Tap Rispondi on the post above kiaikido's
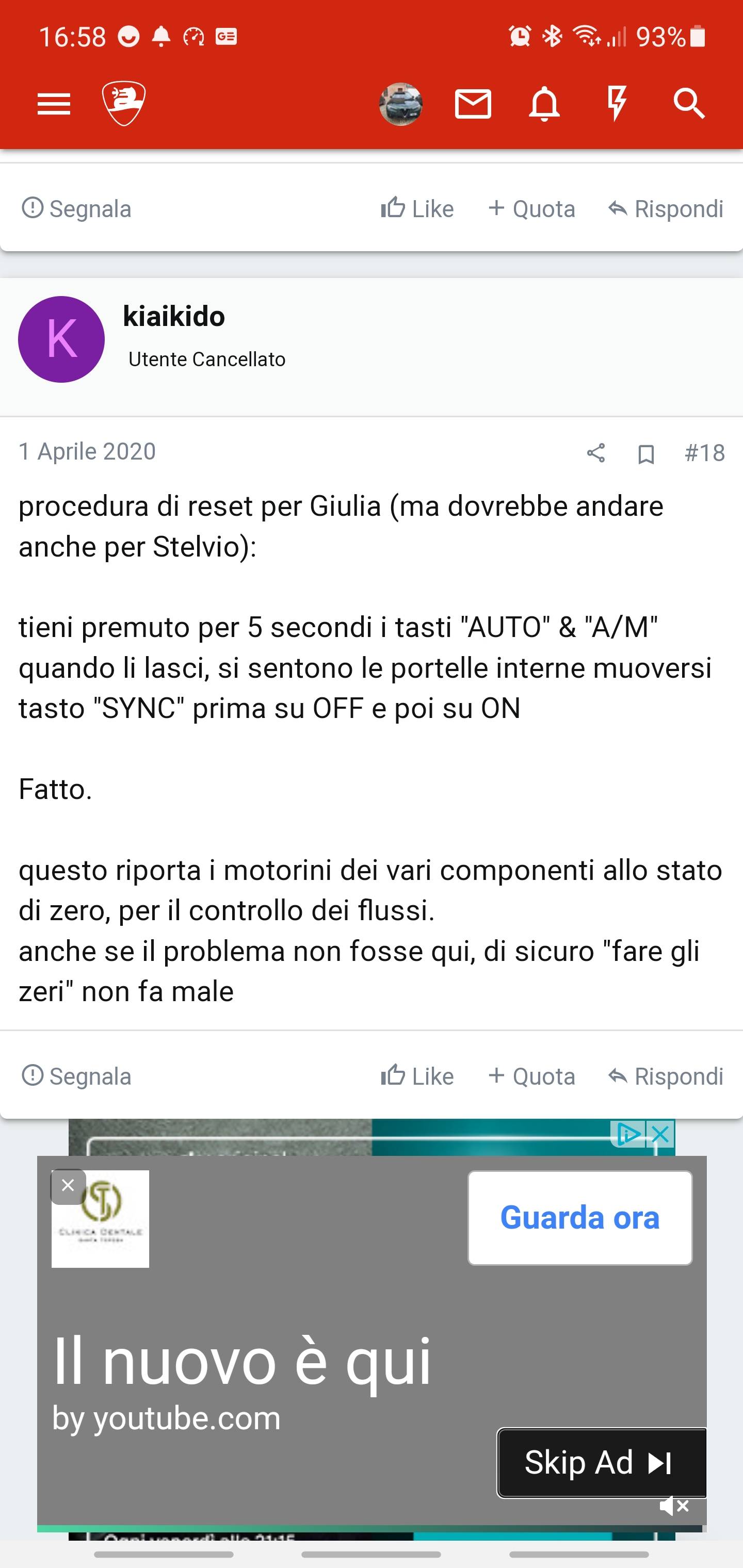This screenshot has height=1568, width=743. [x=666, y=209]
